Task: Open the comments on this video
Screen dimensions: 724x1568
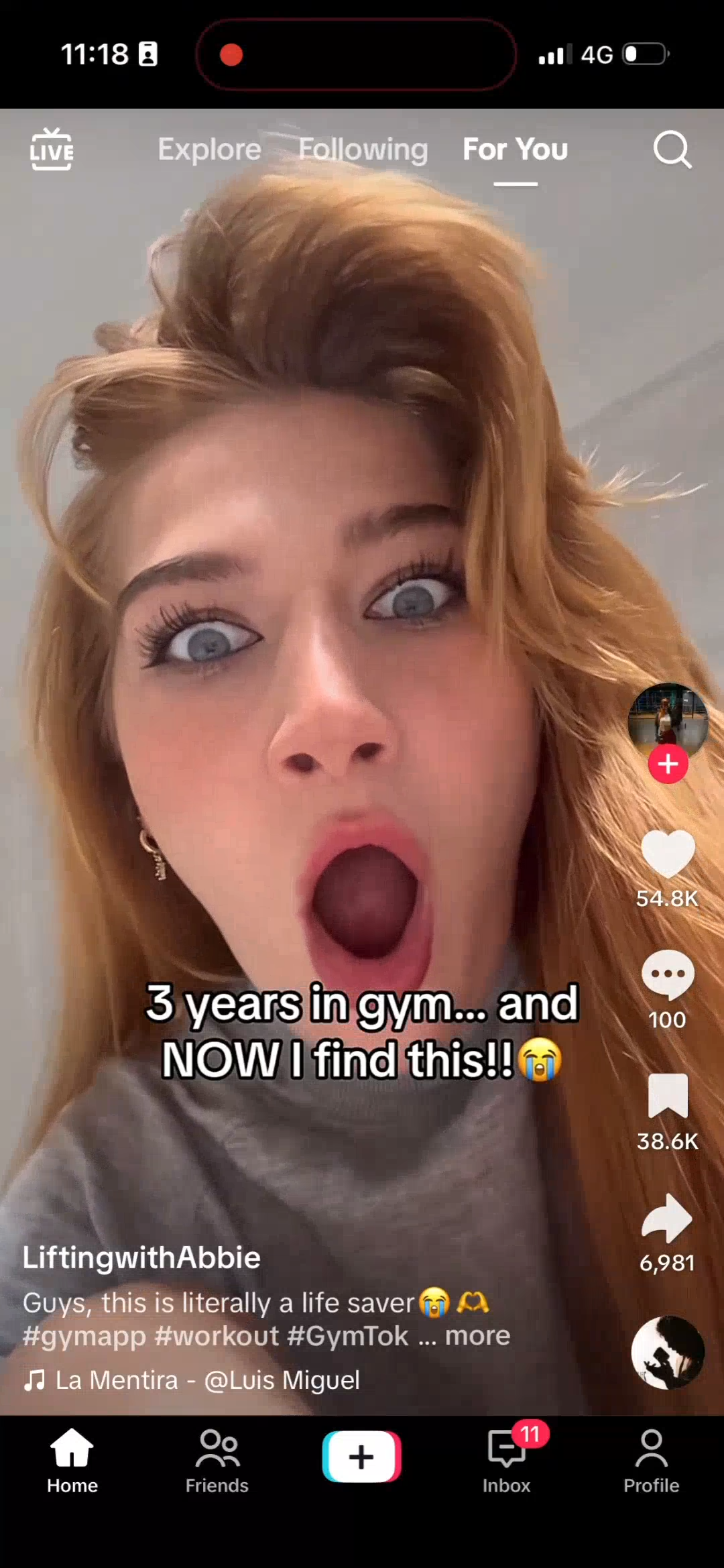Action: pos(668,975)
